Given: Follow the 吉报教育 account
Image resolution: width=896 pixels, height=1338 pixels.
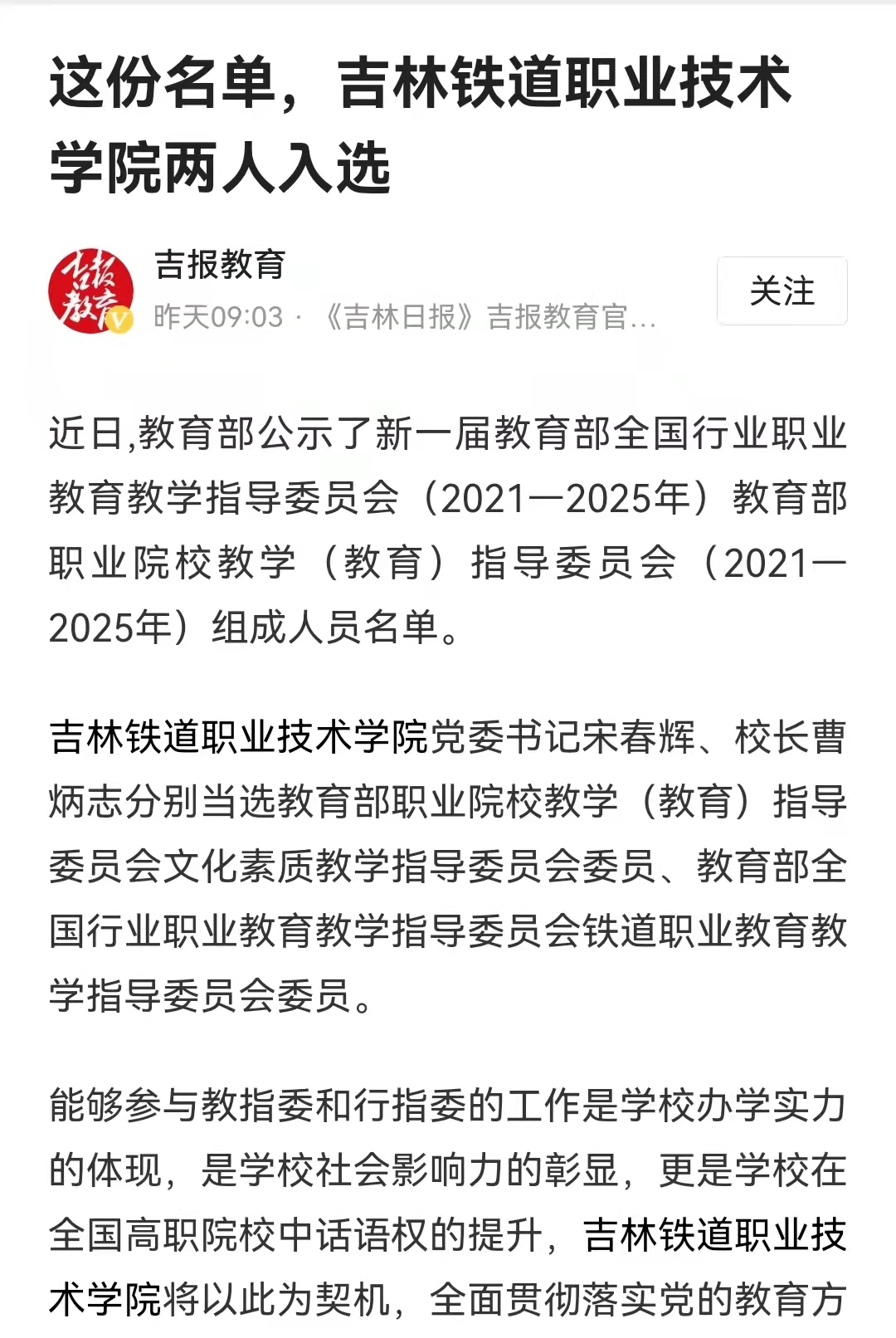Looking at the screenshot, I should click(782, 291).
